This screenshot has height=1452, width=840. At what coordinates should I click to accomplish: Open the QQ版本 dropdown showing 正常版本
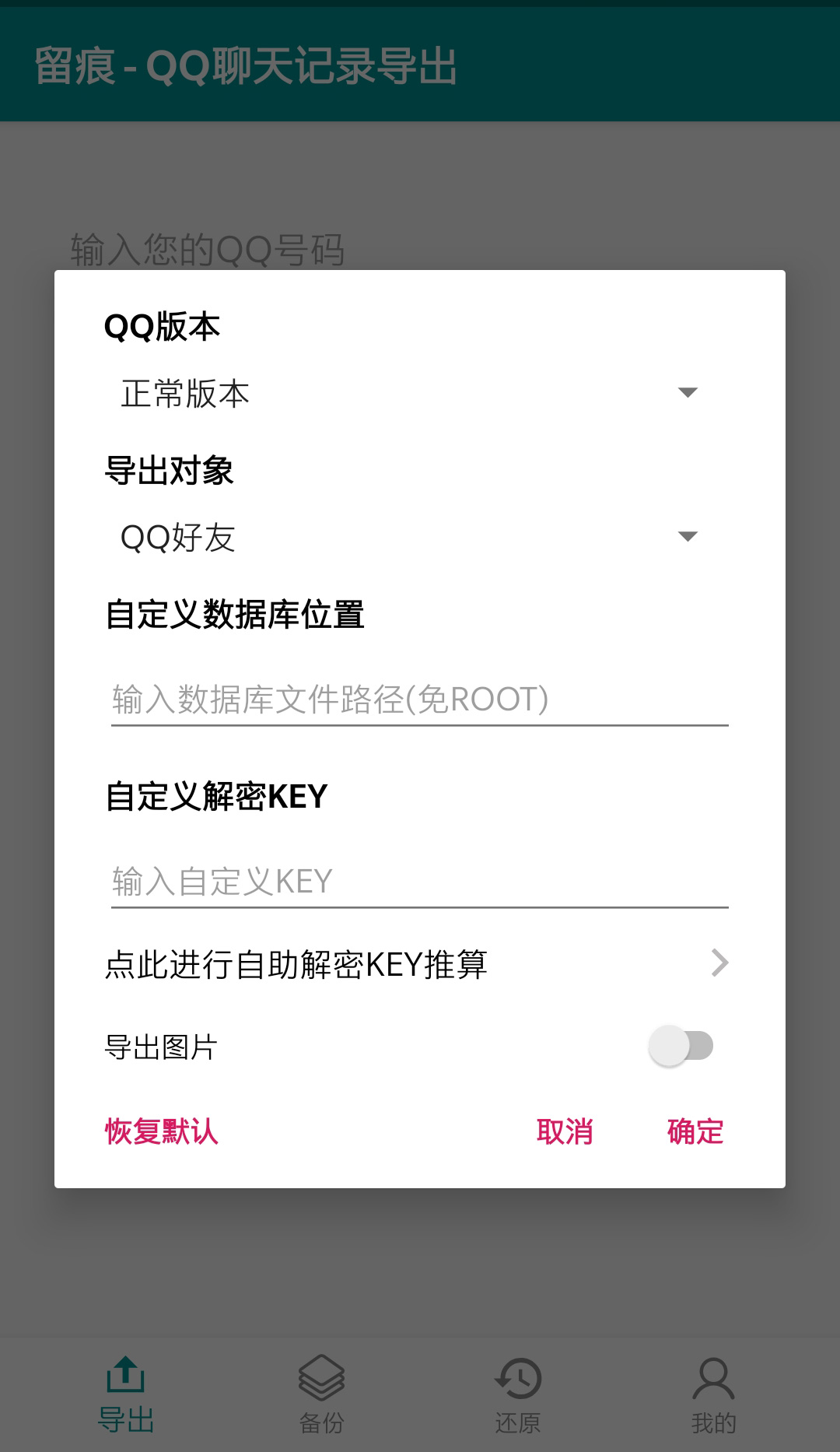tap(420, 393)
